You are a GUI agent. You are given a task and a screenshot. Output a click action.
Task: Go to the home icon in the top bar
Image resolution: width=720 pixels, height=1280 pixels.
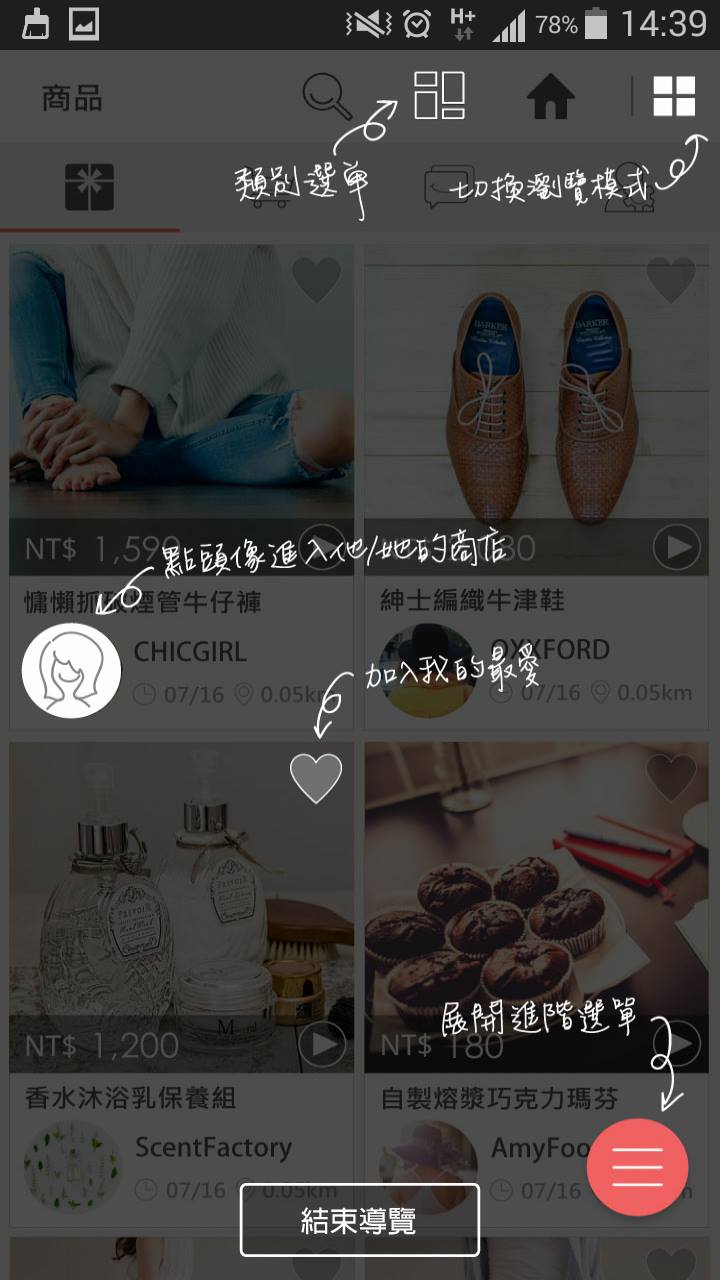[551, 98]
